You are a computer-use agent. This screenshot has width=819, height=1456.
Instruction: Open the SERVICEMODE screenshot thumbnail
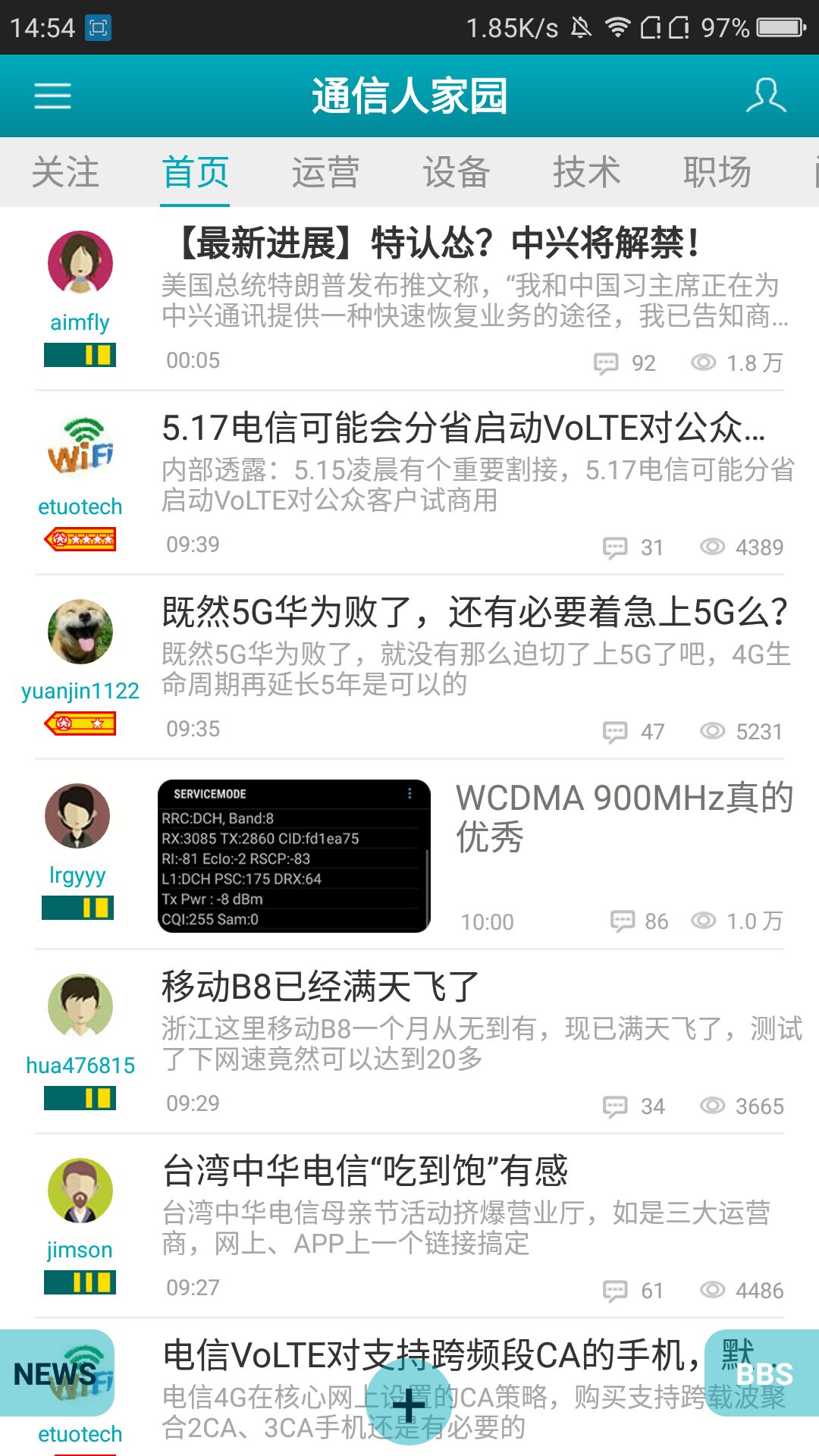[294, 856]
